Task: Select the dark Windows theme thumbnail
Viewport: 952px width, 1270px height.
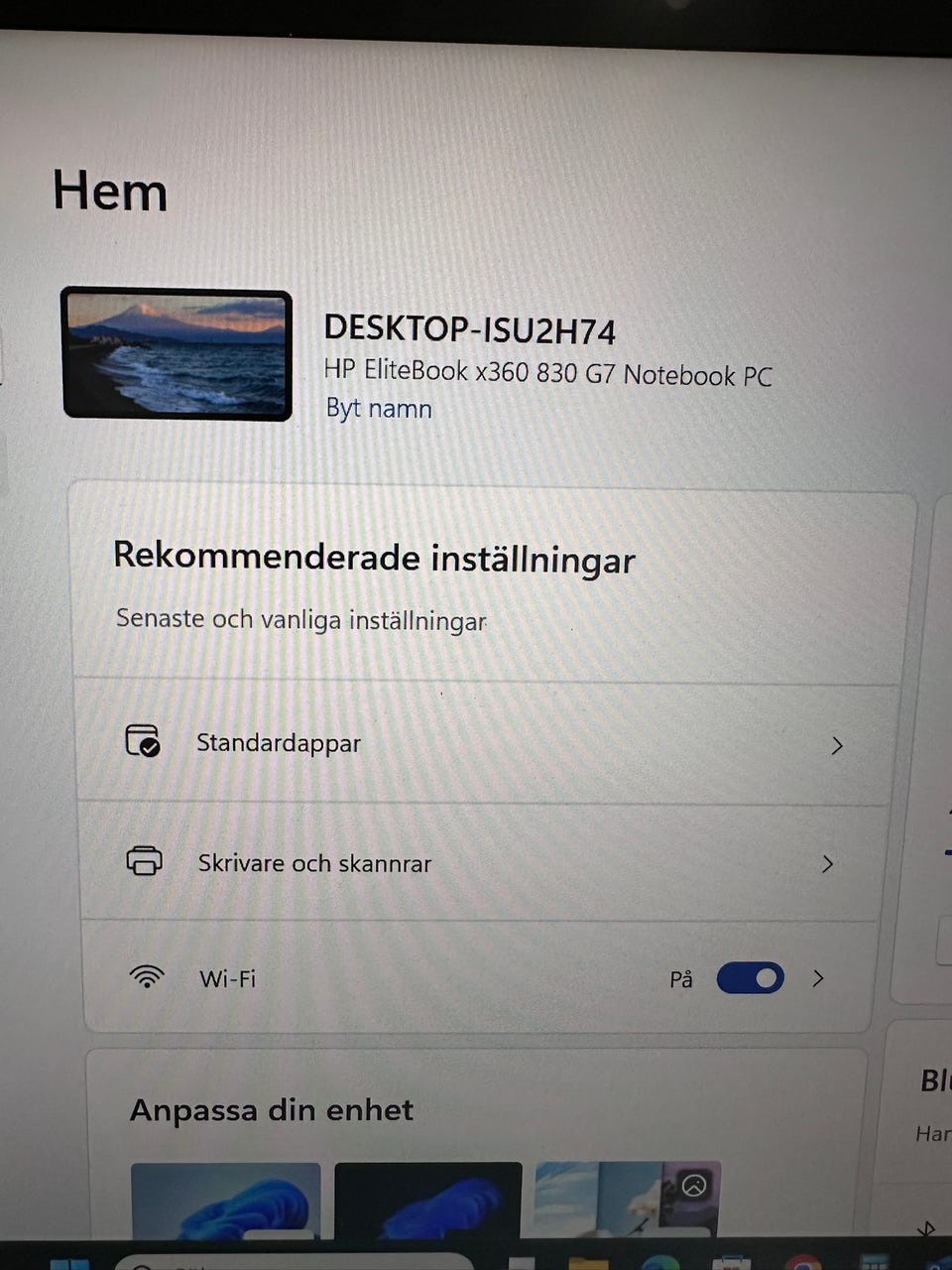Action: [x=427, y=1201]
